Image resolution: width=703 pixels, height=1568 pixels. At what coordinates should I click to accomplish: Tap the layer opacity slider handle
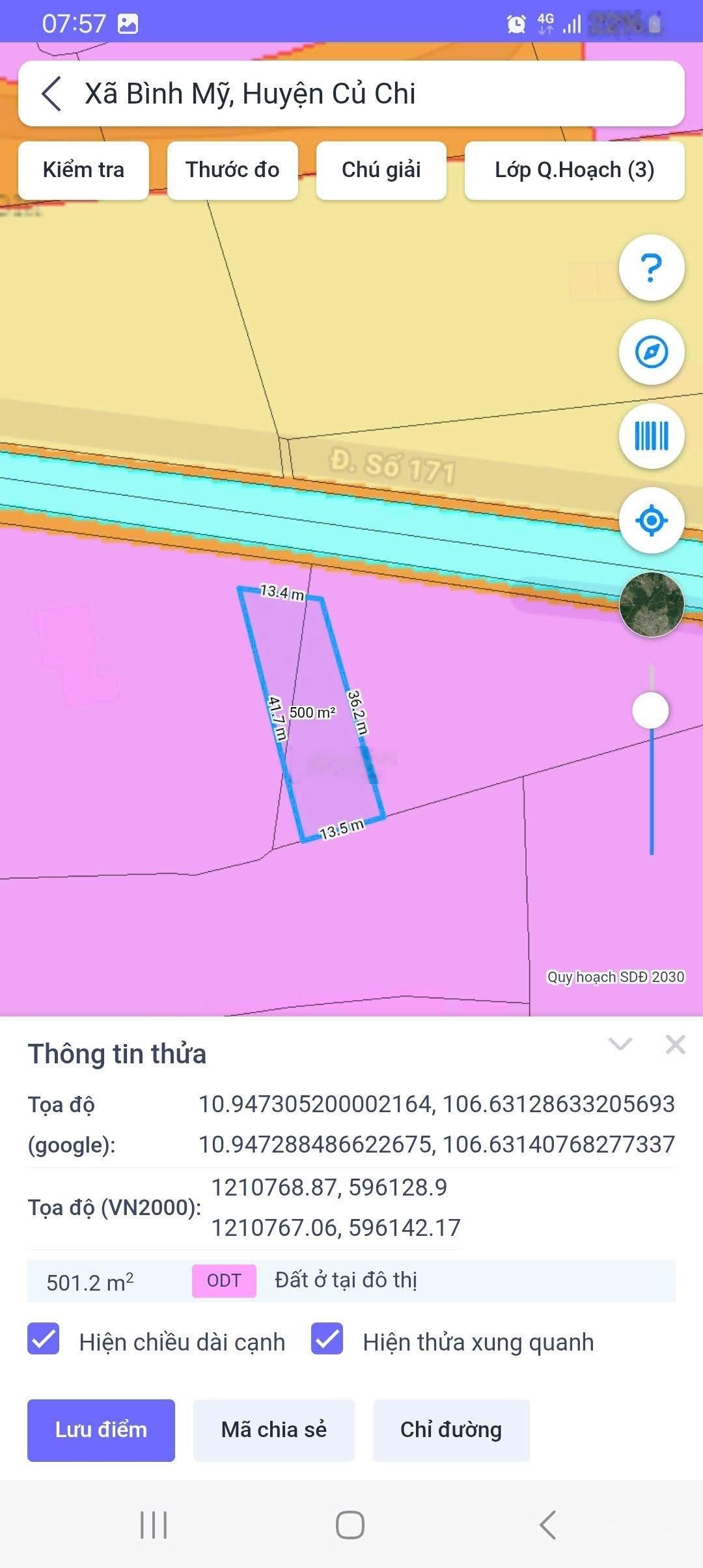point(650,710)
